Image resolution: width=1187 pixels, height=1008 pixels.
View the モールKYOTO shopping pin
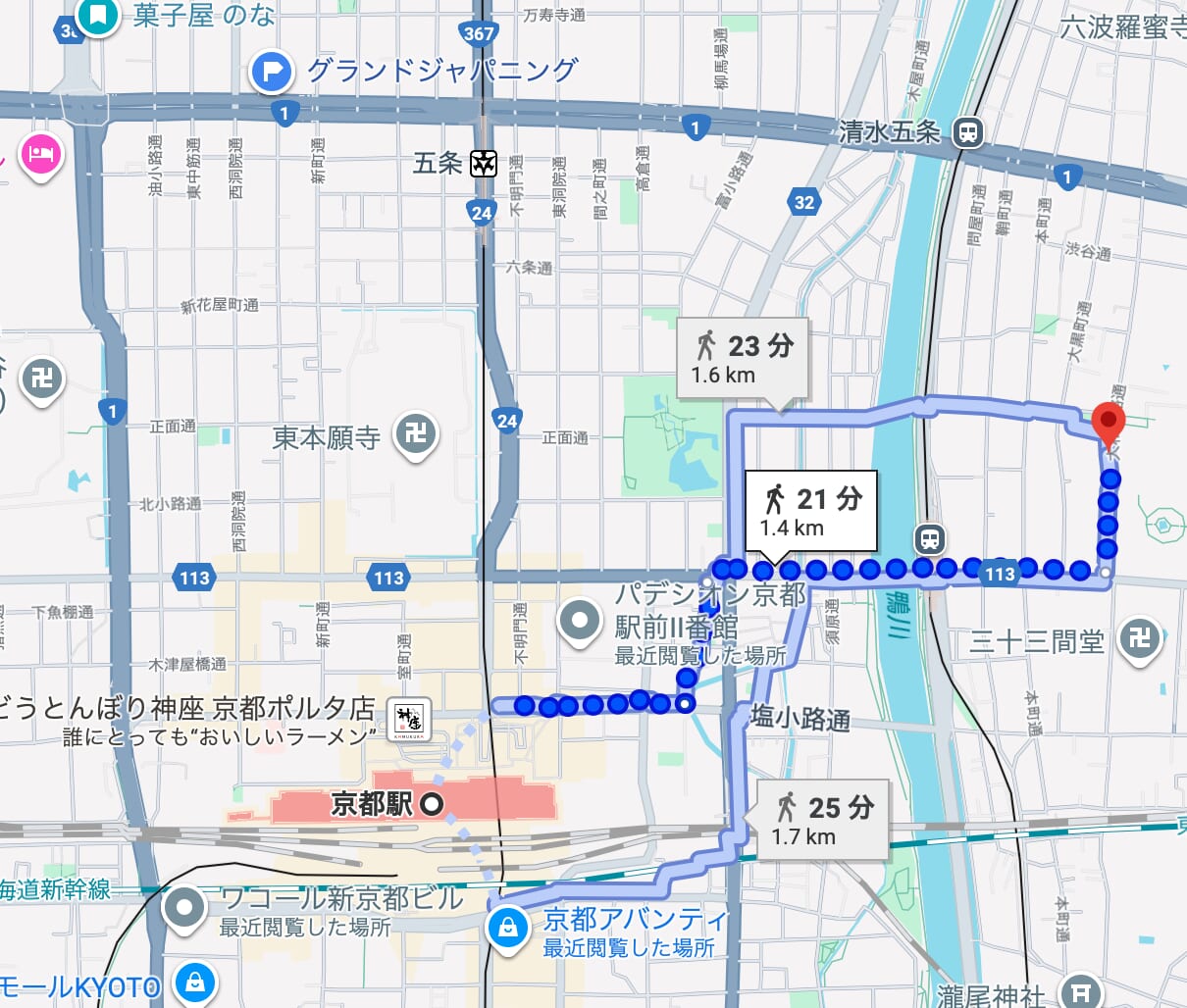pyautogui.click(x=195, y=981)
